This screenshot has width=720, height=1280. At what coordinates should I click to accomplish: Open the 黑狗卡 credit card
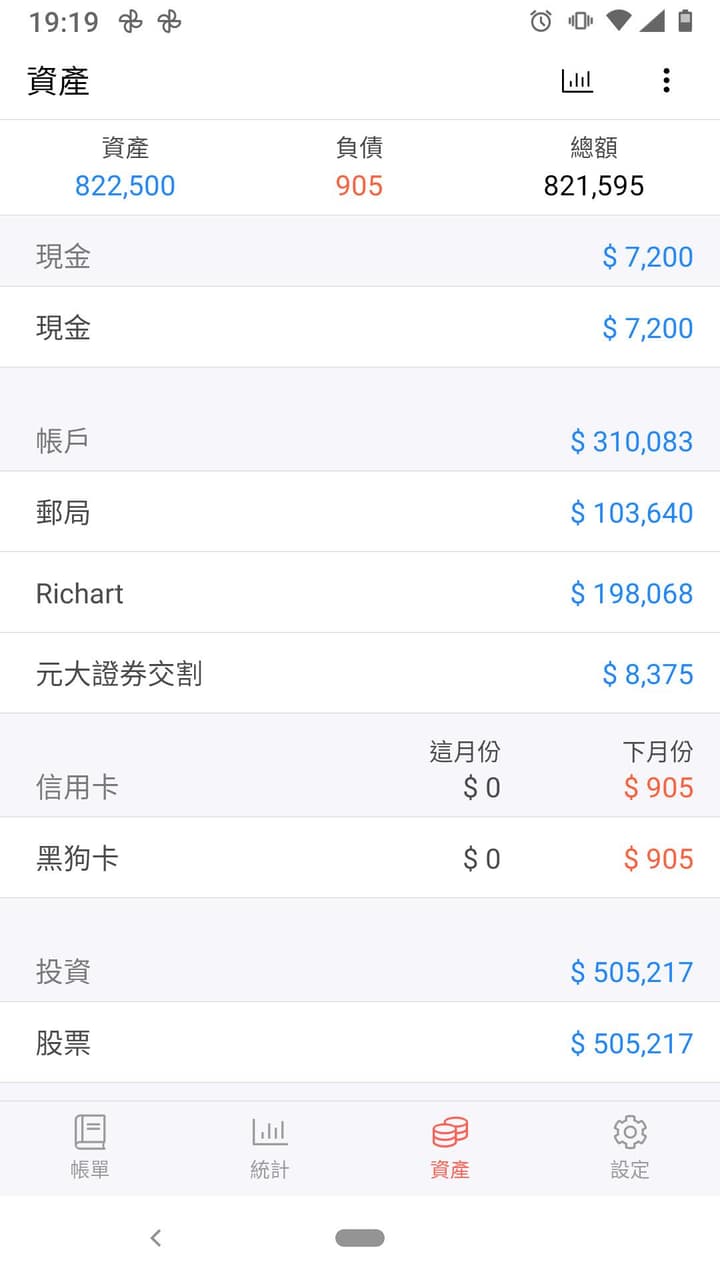pyautogui.click(x=360, y=858)
